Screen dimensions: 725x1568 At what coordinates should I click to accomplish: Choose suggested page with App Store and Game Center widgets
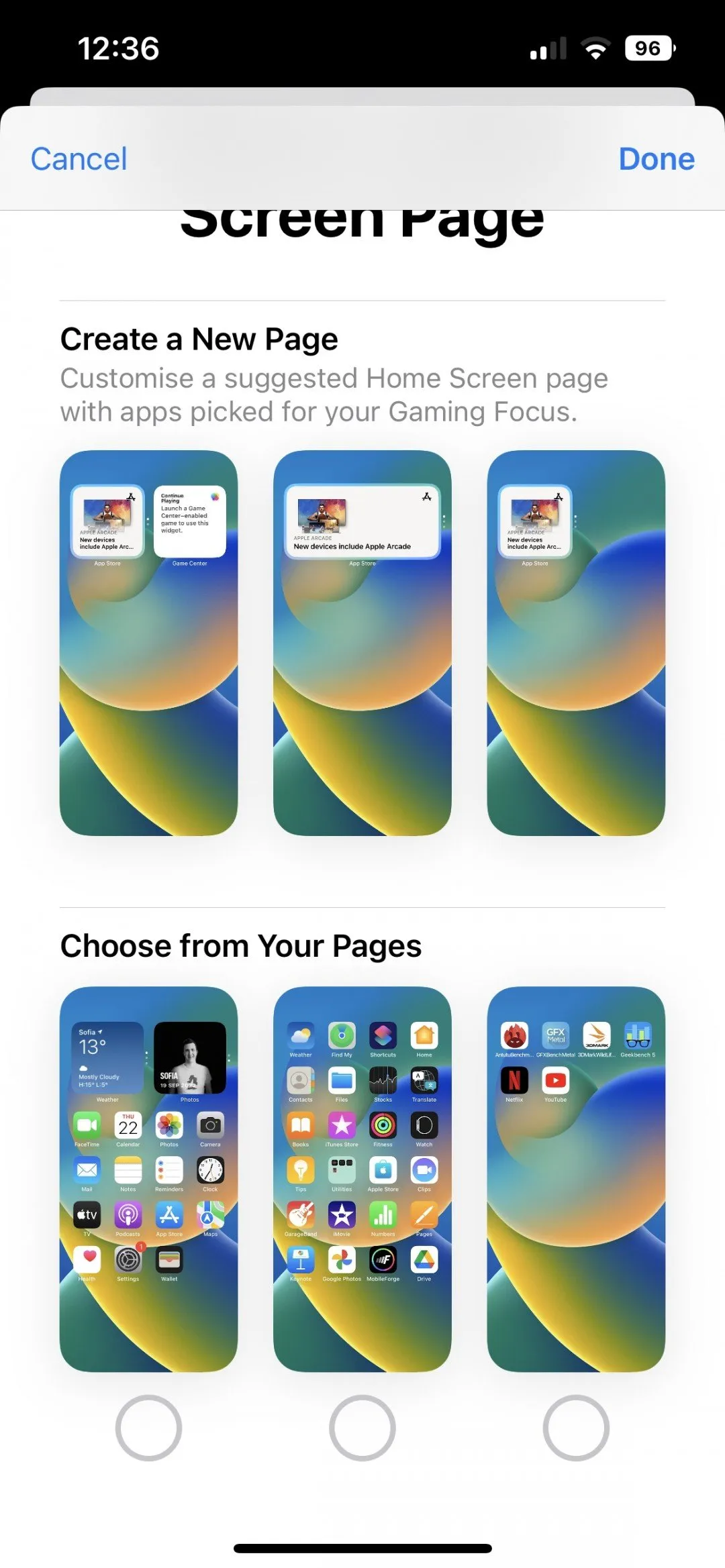coord(148,642)
